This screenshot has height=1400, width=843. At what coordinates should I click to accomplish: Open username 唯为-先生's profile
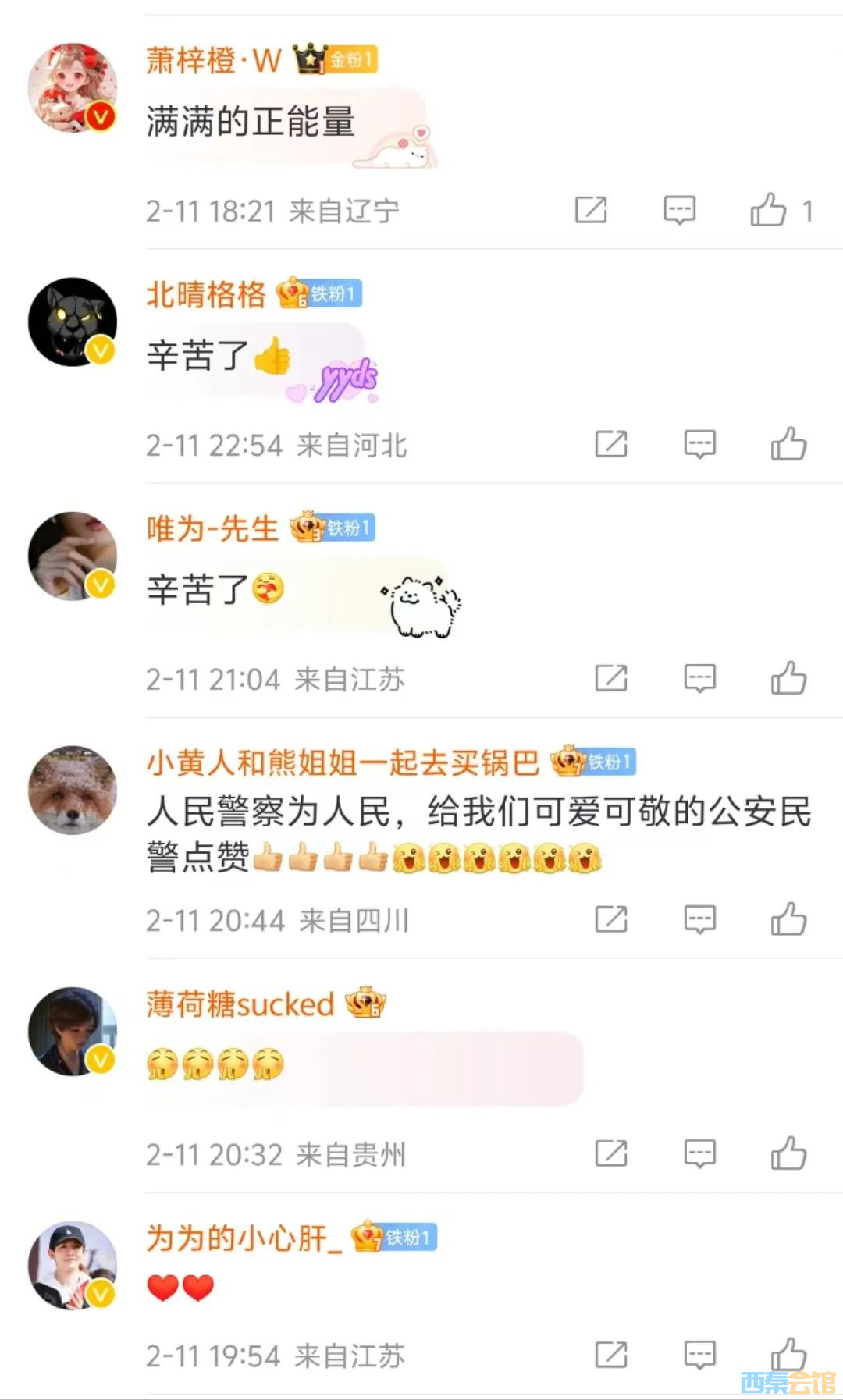coord(212,529)
